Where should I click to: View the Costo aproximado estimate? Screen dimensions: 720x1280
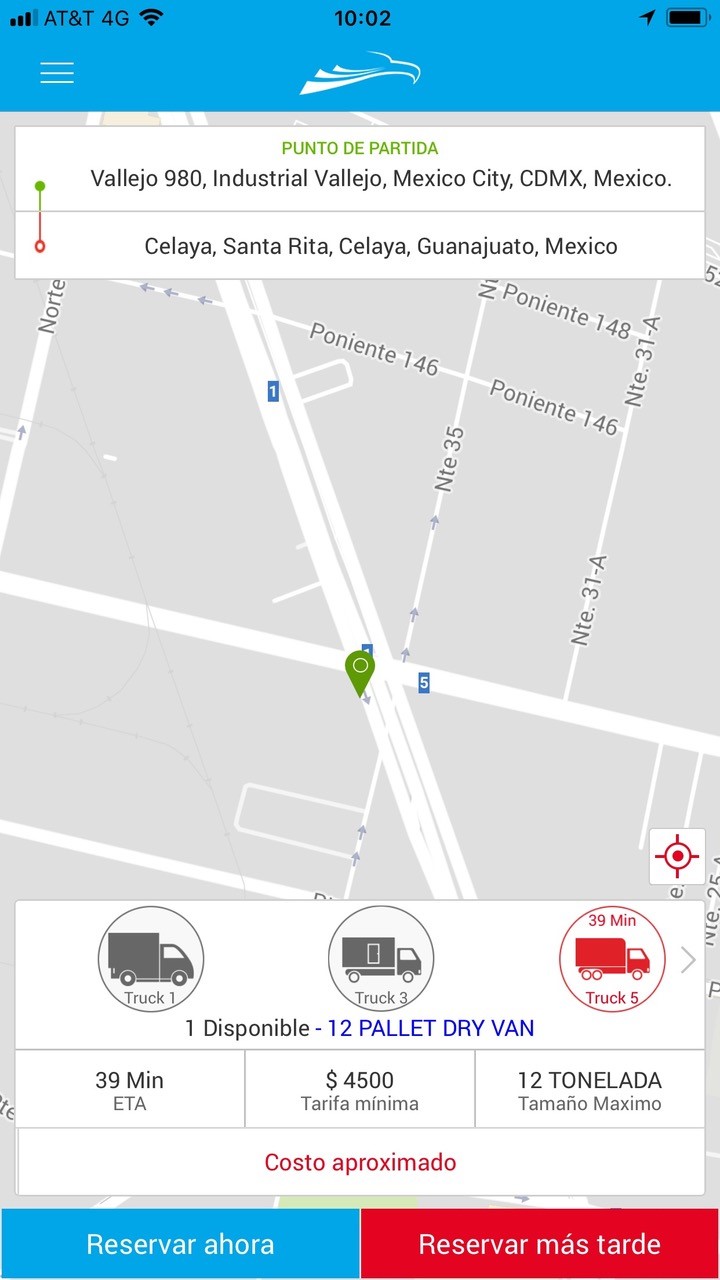pyautogui.click(x=360, y=1163)
